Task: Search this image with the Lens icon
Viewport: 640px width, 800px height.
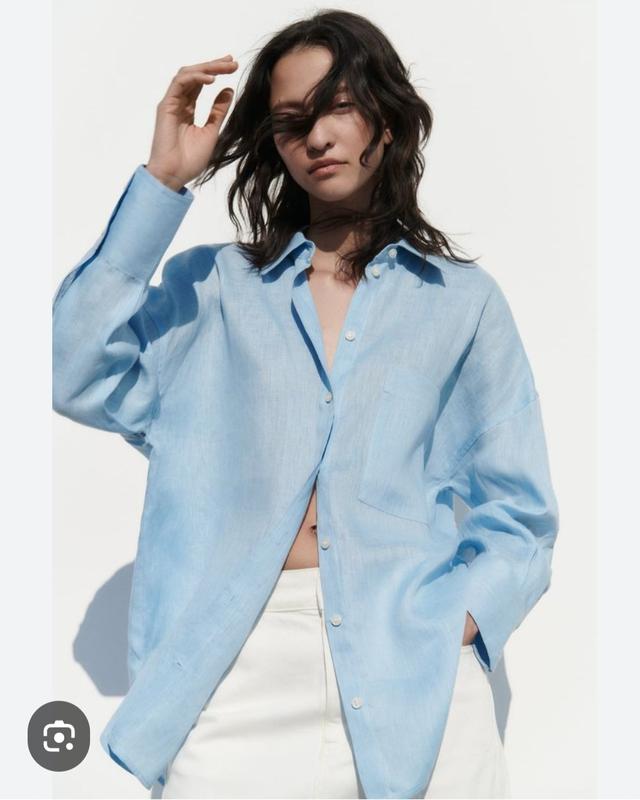Action: pyautogui.click(x=59, y=736)
